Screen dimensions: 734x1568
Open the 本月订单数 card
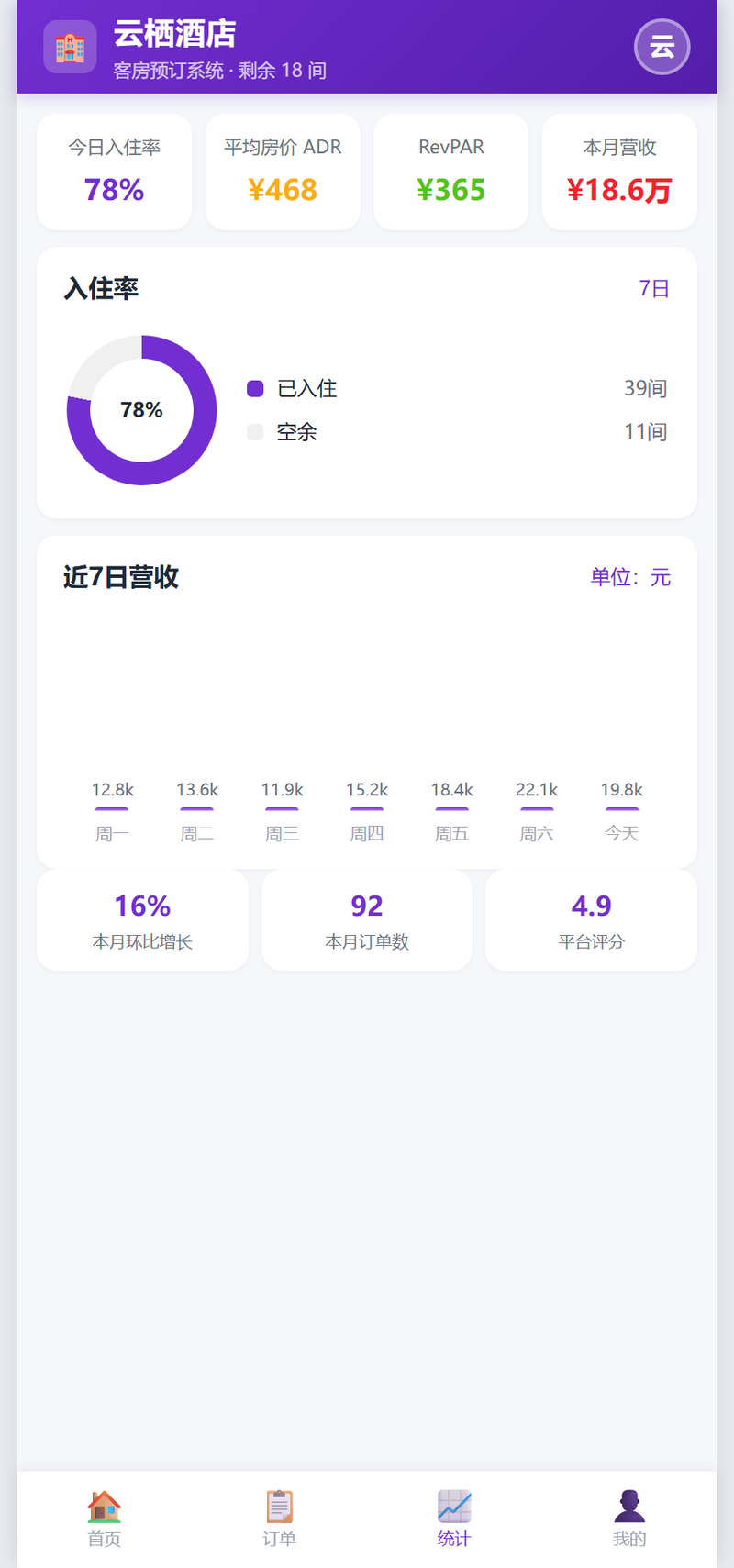click(367, 920)
